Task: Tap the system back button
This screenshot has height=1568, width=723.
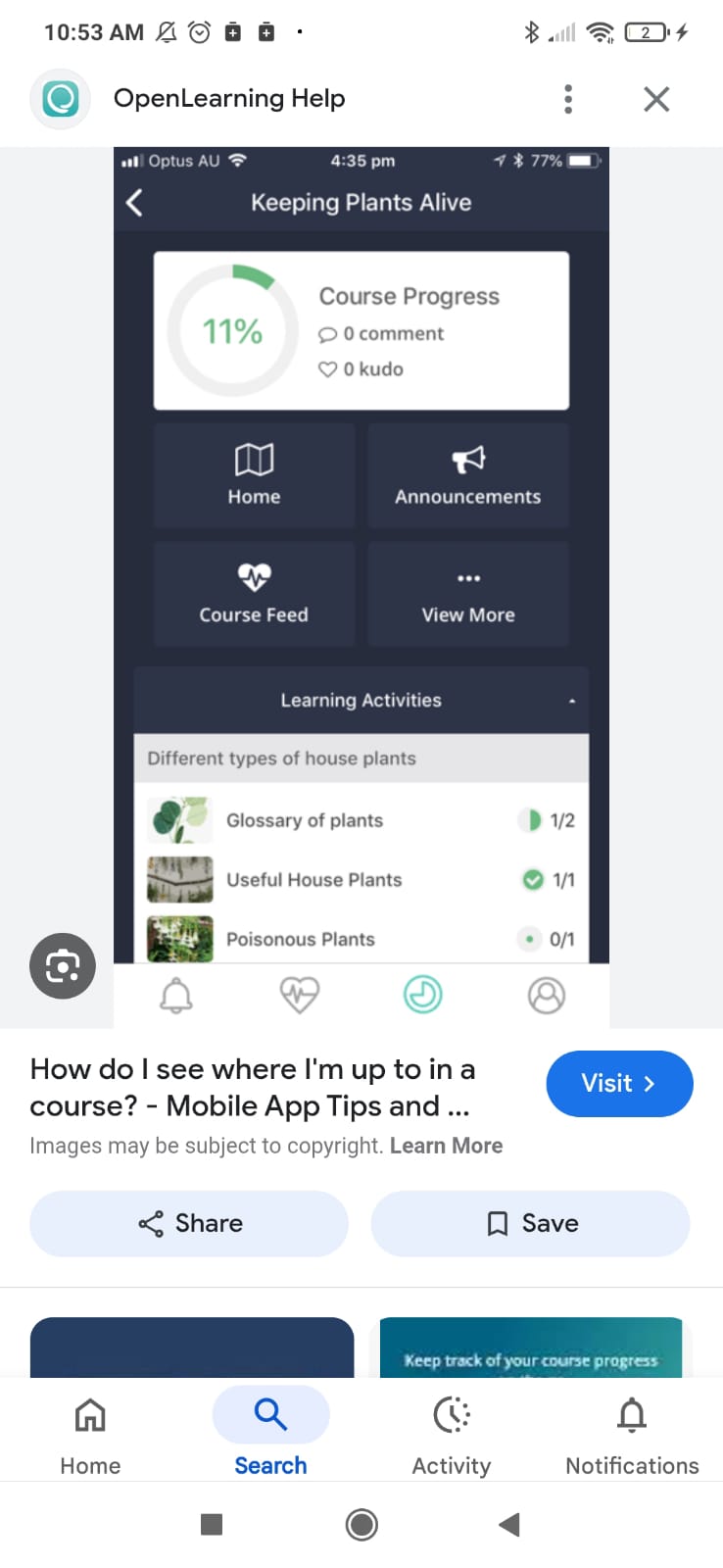Action: [x=508, y=1524]
